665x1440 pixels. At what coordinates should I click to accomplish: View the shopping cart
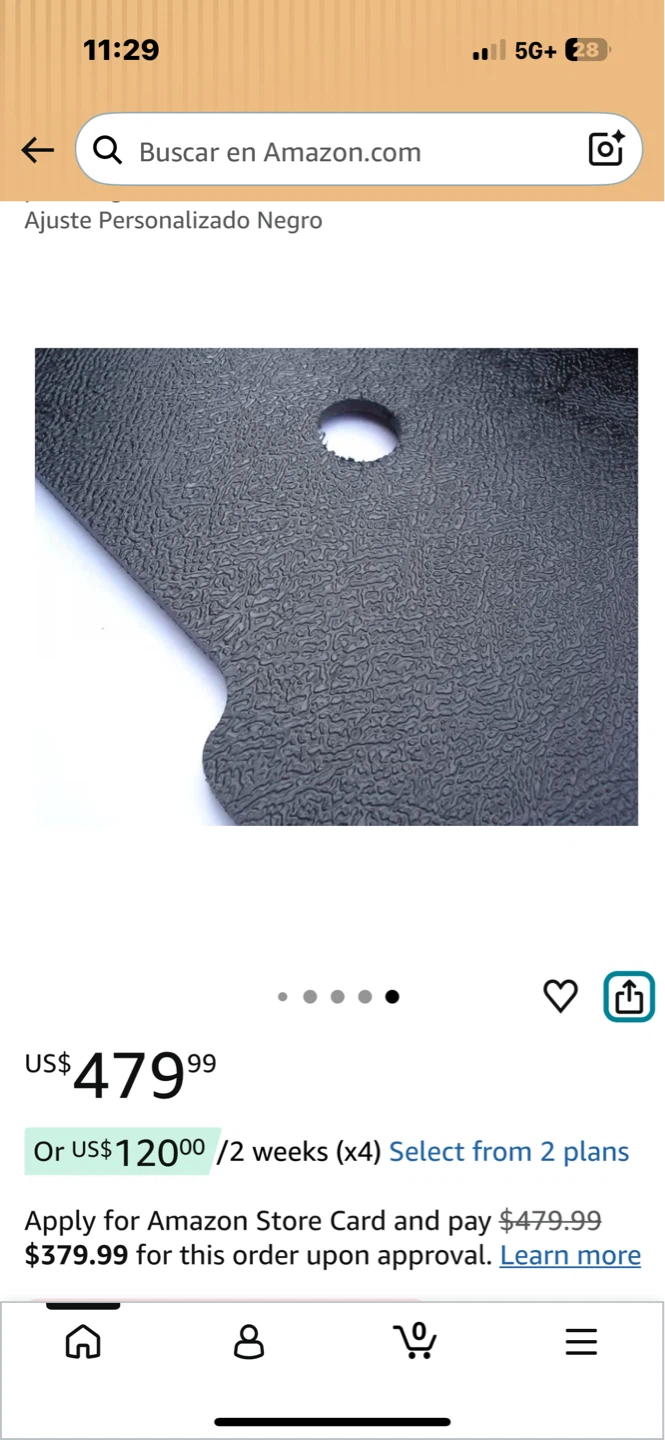click(414, 1341)
